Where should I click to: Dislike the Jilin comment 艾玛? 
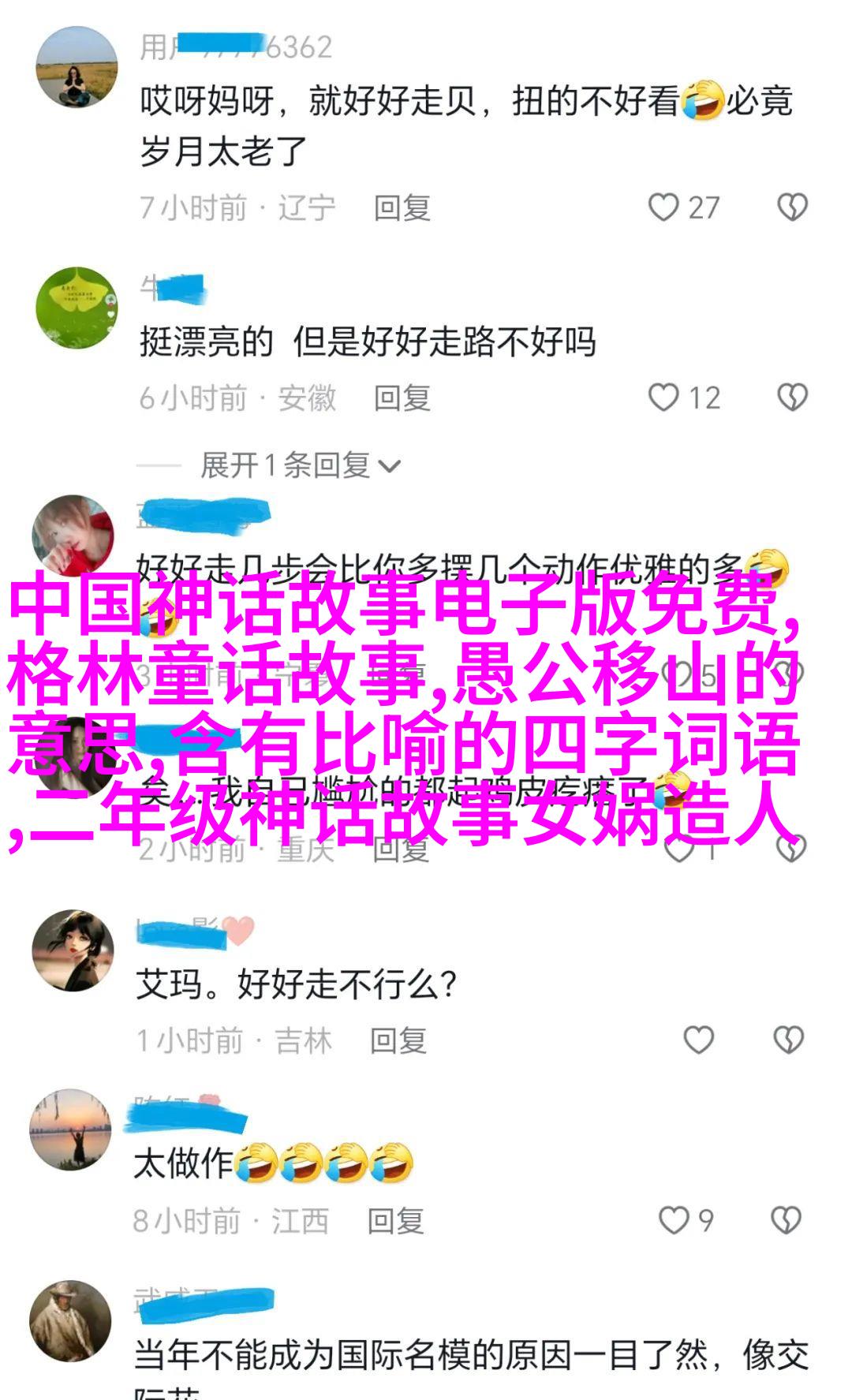coord(788,1040)
